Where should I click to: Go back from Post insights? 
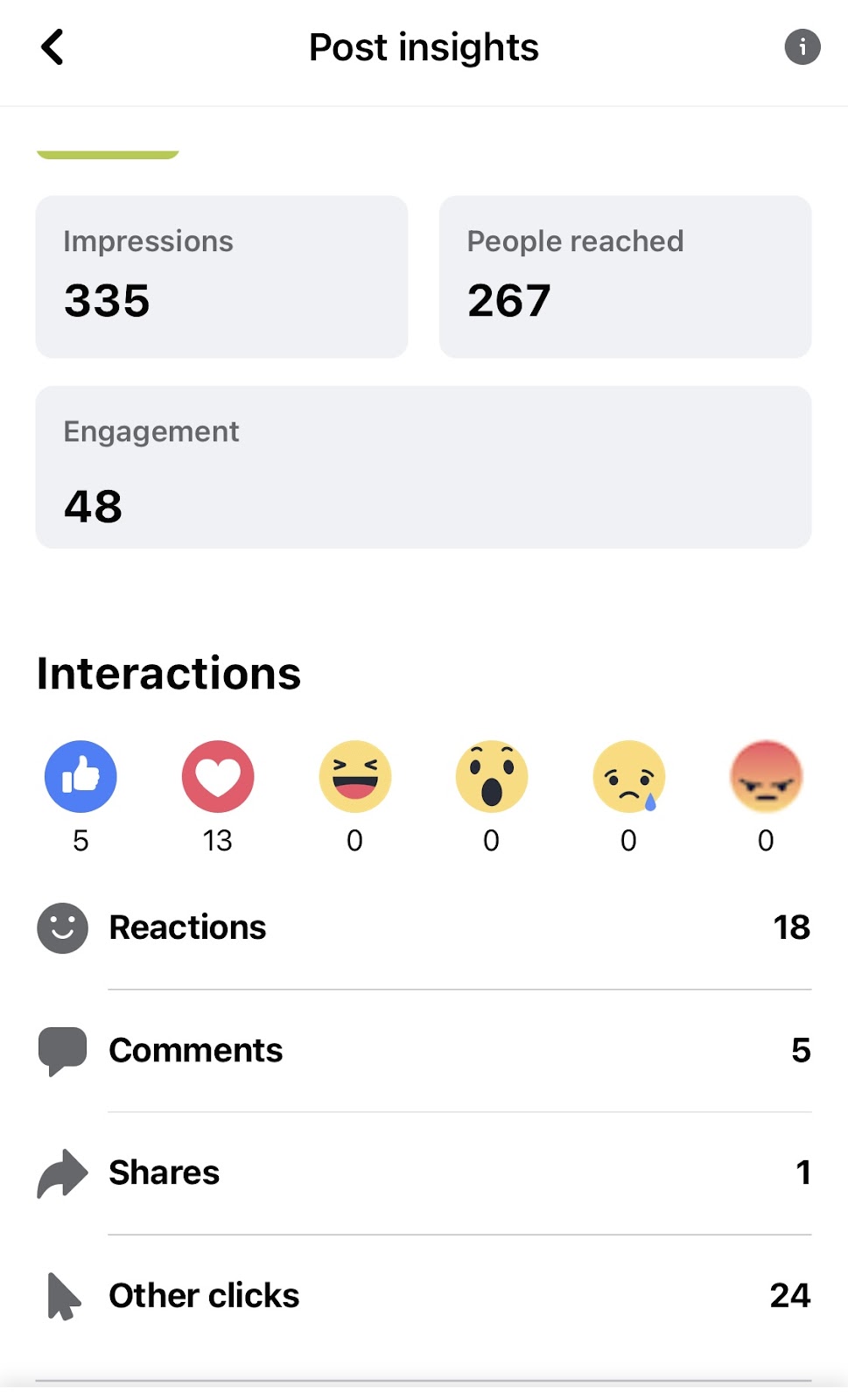pyautogui.click(x=53, y=47)
